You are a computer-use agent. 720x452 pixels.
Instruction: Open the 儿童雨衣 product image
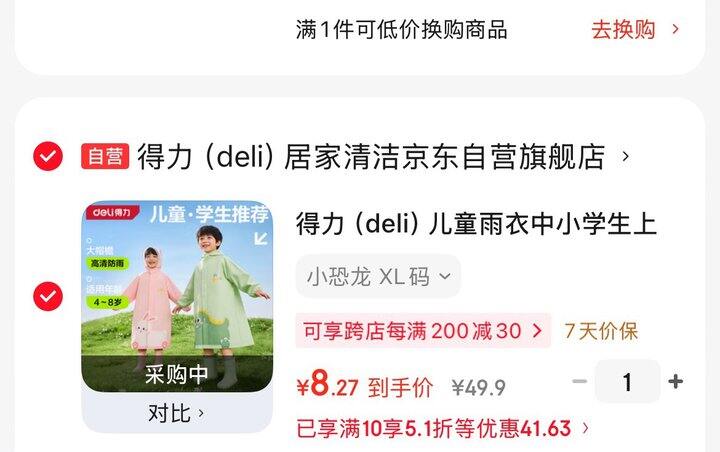pos(177,296)
